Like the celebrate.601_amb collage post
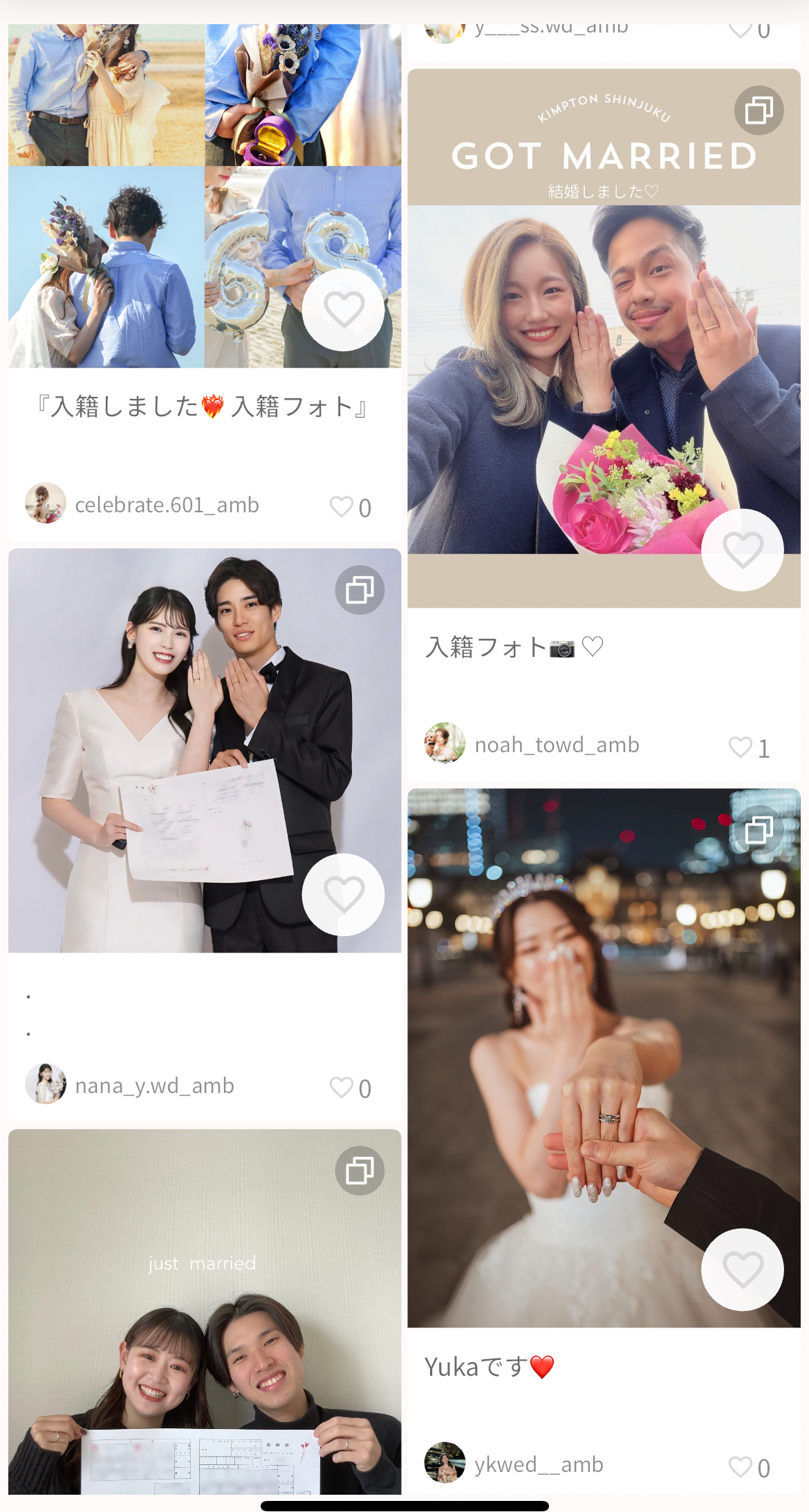The height and width of the screenshot is (1512, 809). point(344,310)
